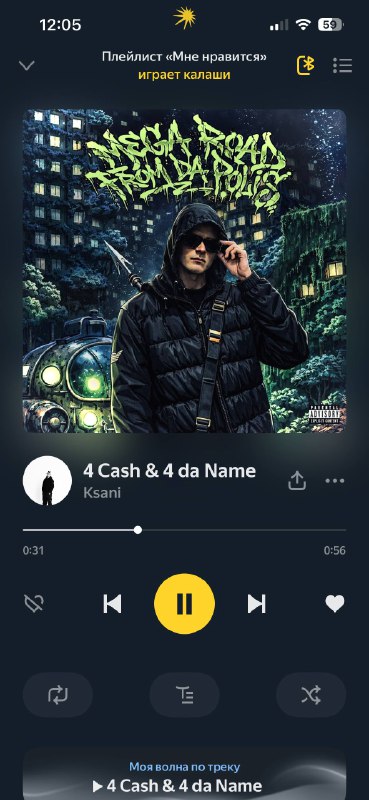Skip back to the previous track
The image size is (369, 800).
pyautogui.click(x=112, y=604)
